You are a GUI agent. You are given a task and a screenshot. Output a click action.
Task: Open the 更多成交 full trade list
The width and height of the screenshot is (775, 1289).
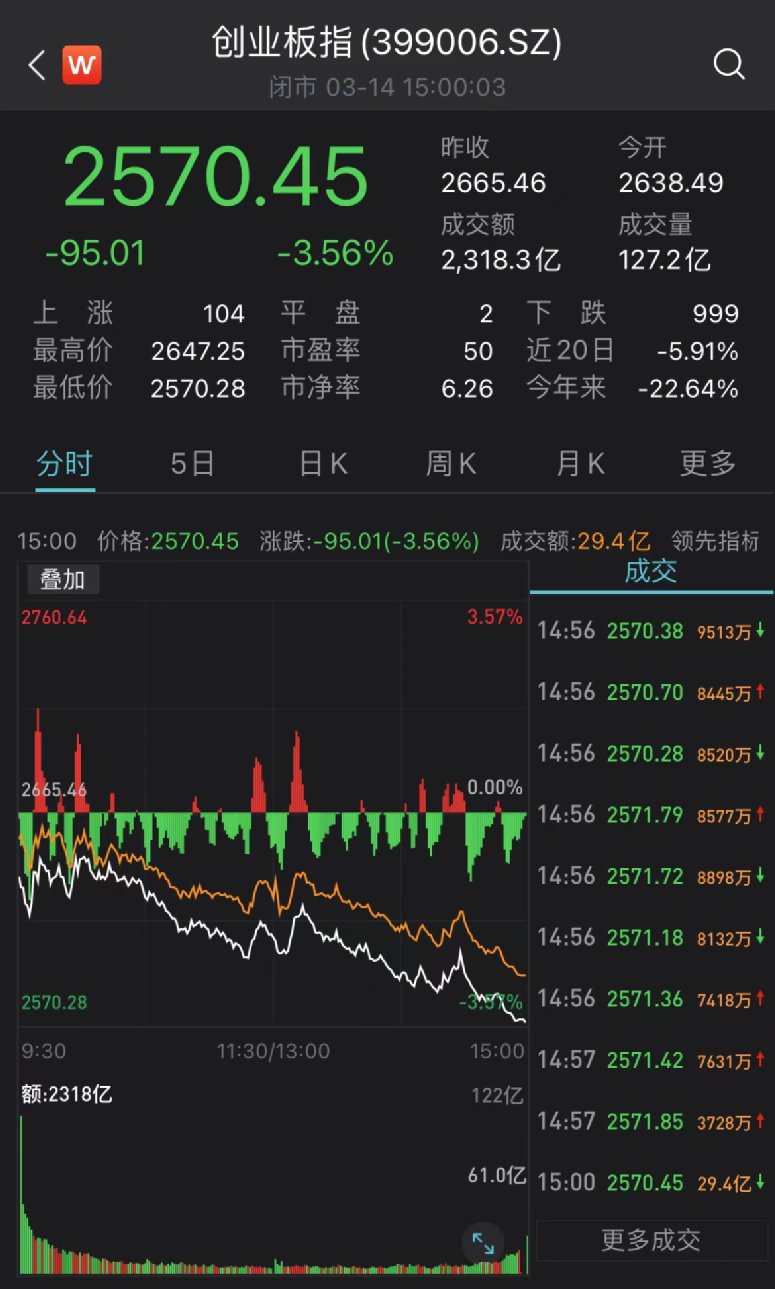650,1241
